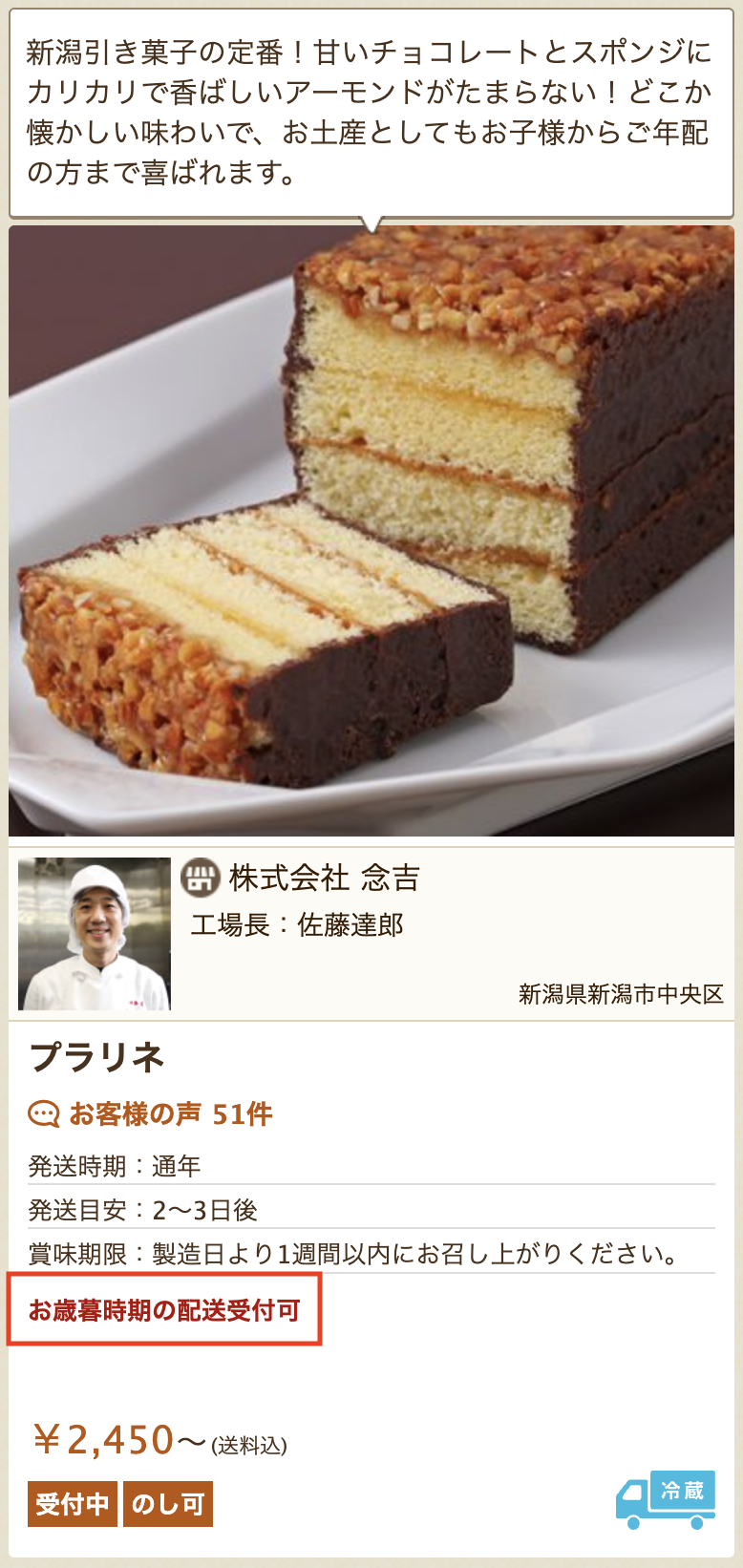Open the プラリネ cake product photo
743x1568 pixels.
371,531
